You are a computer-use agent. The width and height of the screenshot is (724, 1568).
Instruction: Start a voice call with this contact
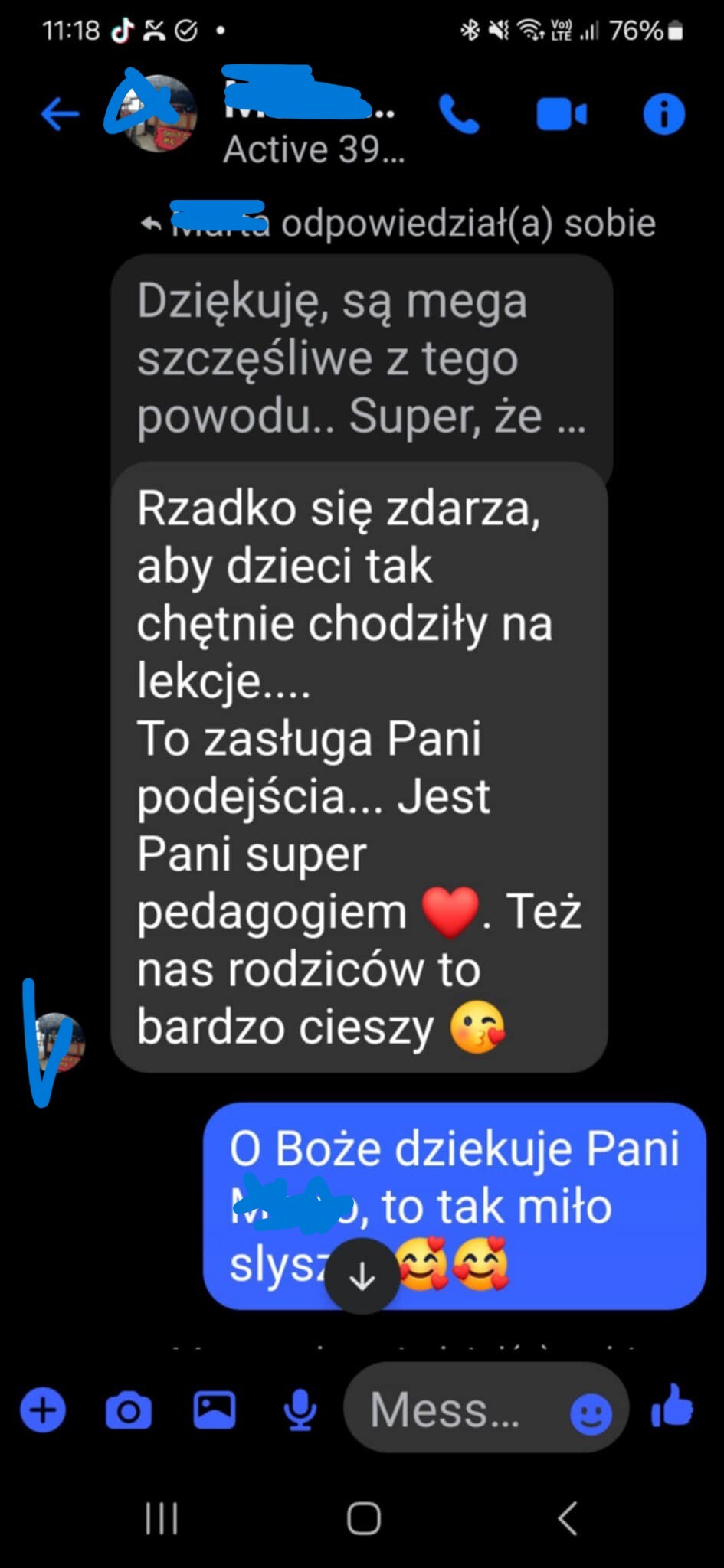pos(459,115)
